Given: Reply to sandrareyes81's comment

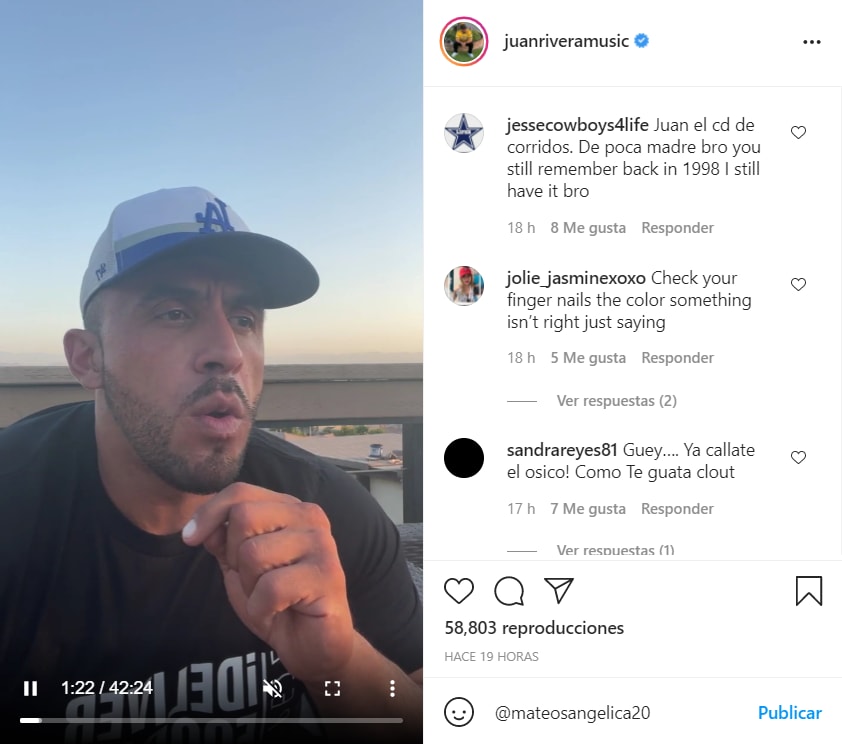Looking at the screenshot, I should tap(677, 509).
